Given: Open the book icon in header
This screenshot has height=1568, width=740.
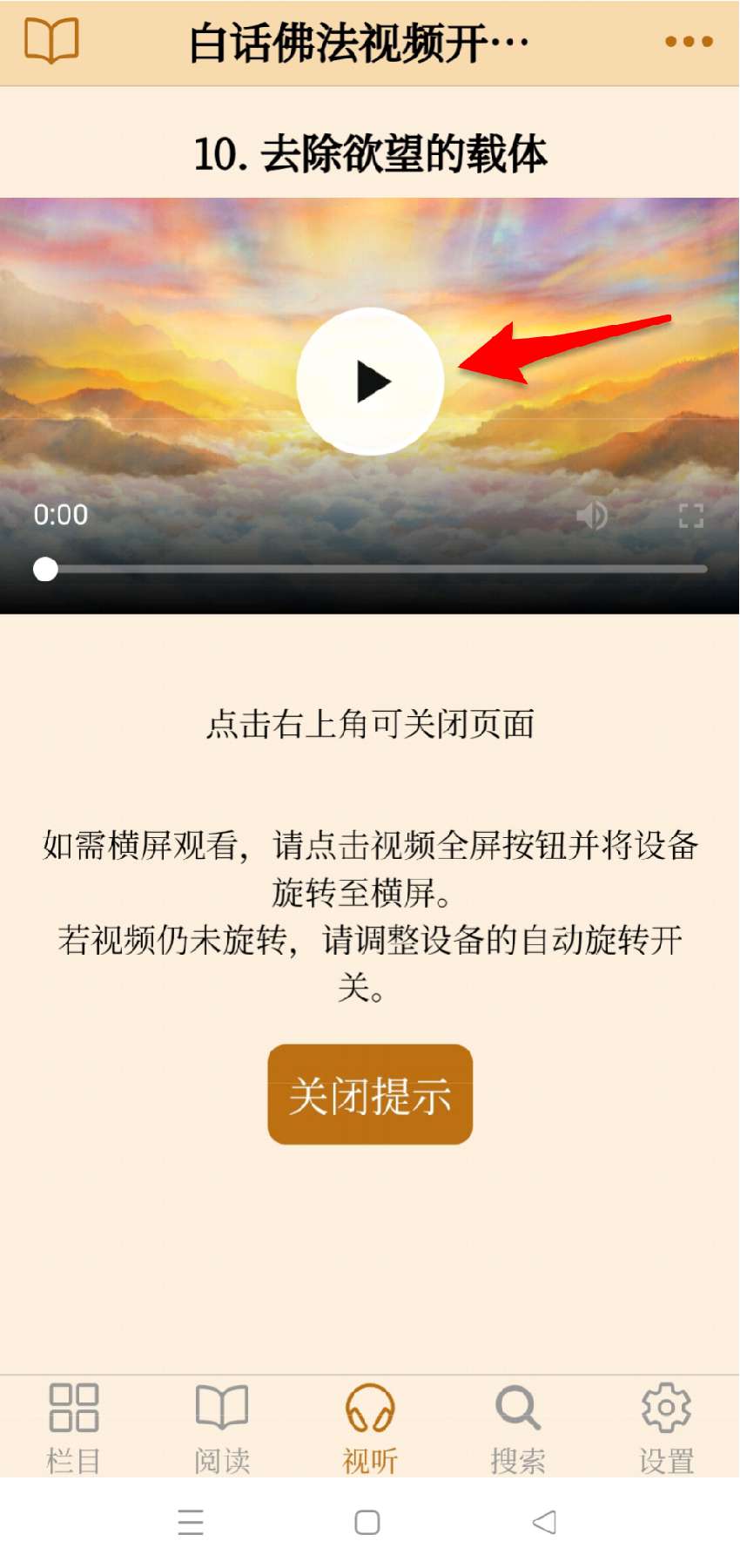Looking at the screenshot, I should (51, 41).
